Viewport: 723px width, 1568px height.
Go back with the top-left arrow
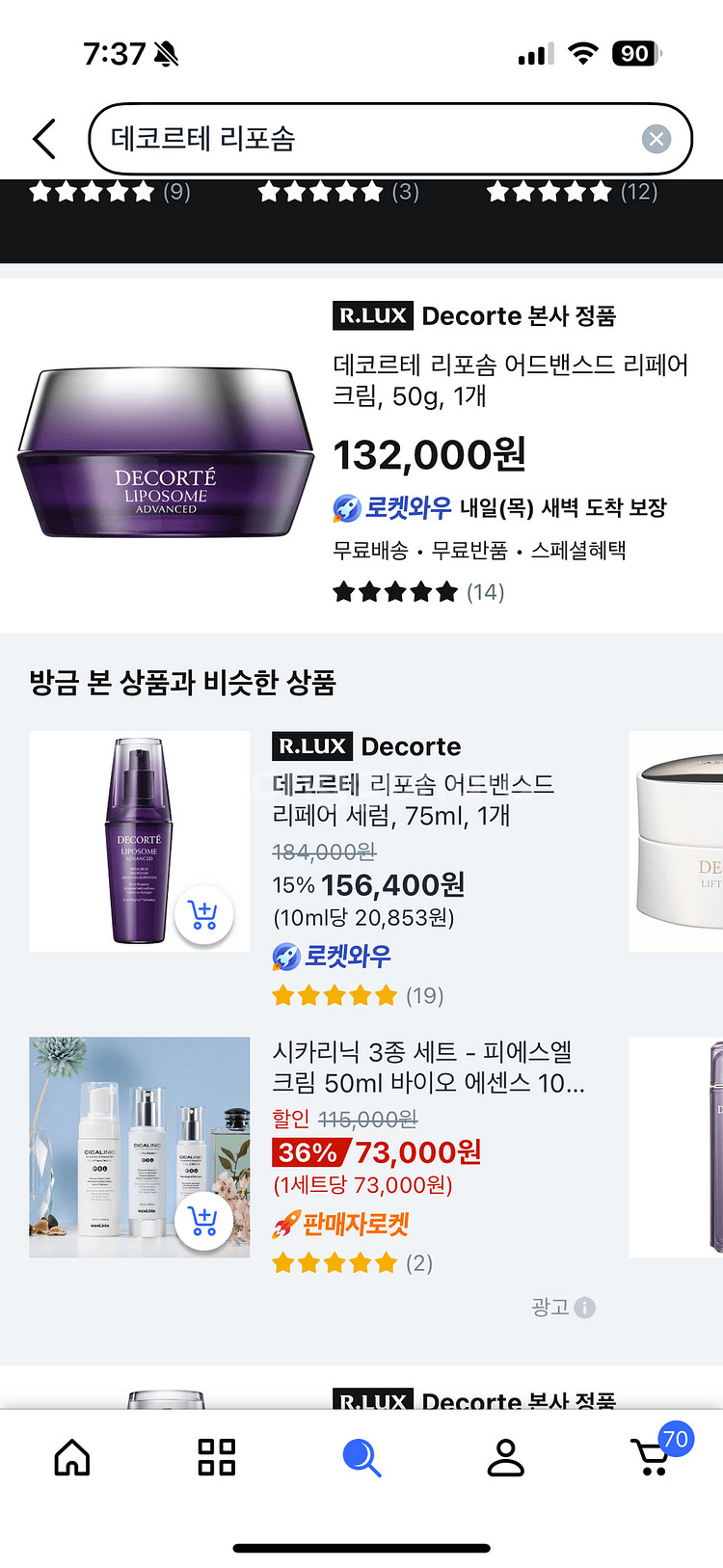tap(44, 139)
